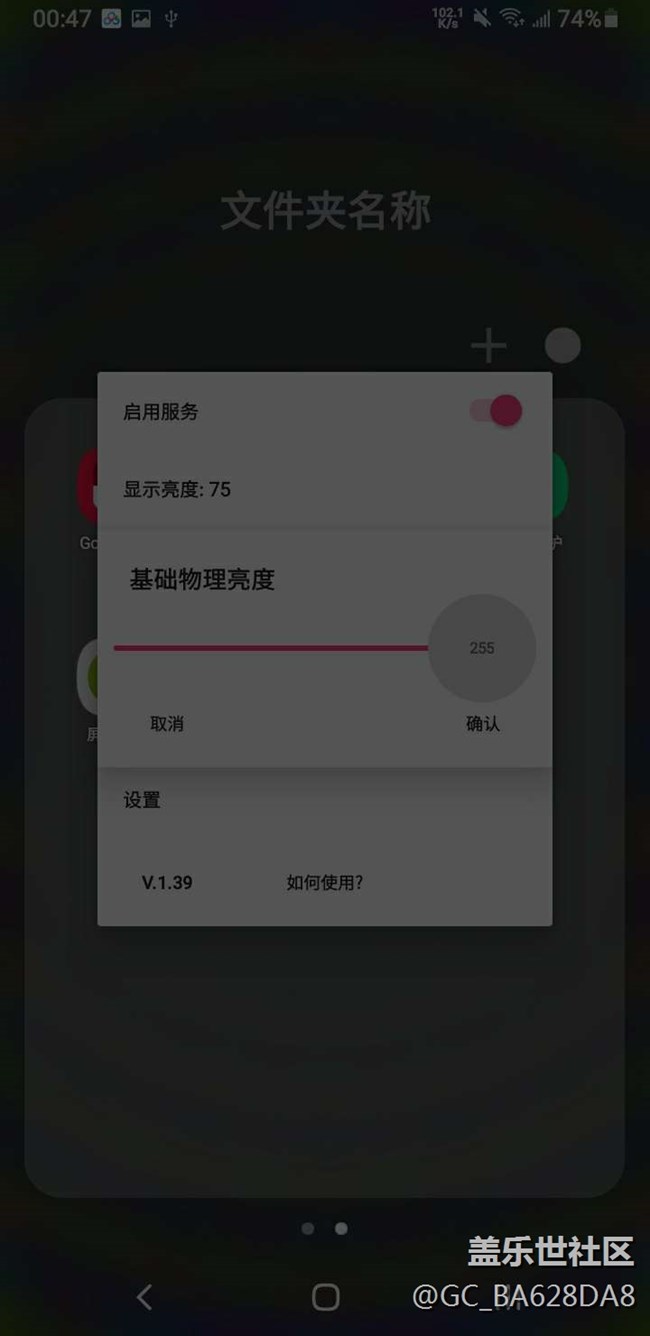The width and height of the screenshot is (650, 1336).
Task: Tap the 基础物理亮度 slider track
Action: [x=270, y=648]
